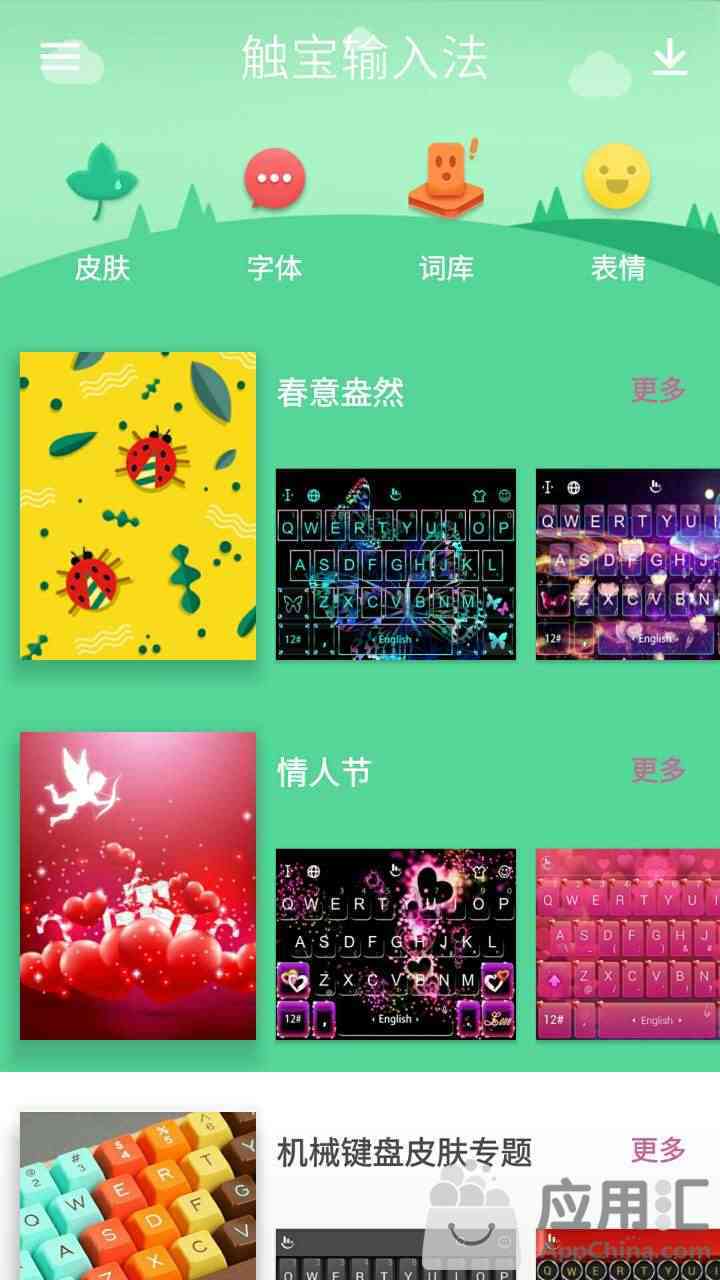Open the yellow ladybug theme banner
This screenshot has width=720, height=1280.
[138, 506]
